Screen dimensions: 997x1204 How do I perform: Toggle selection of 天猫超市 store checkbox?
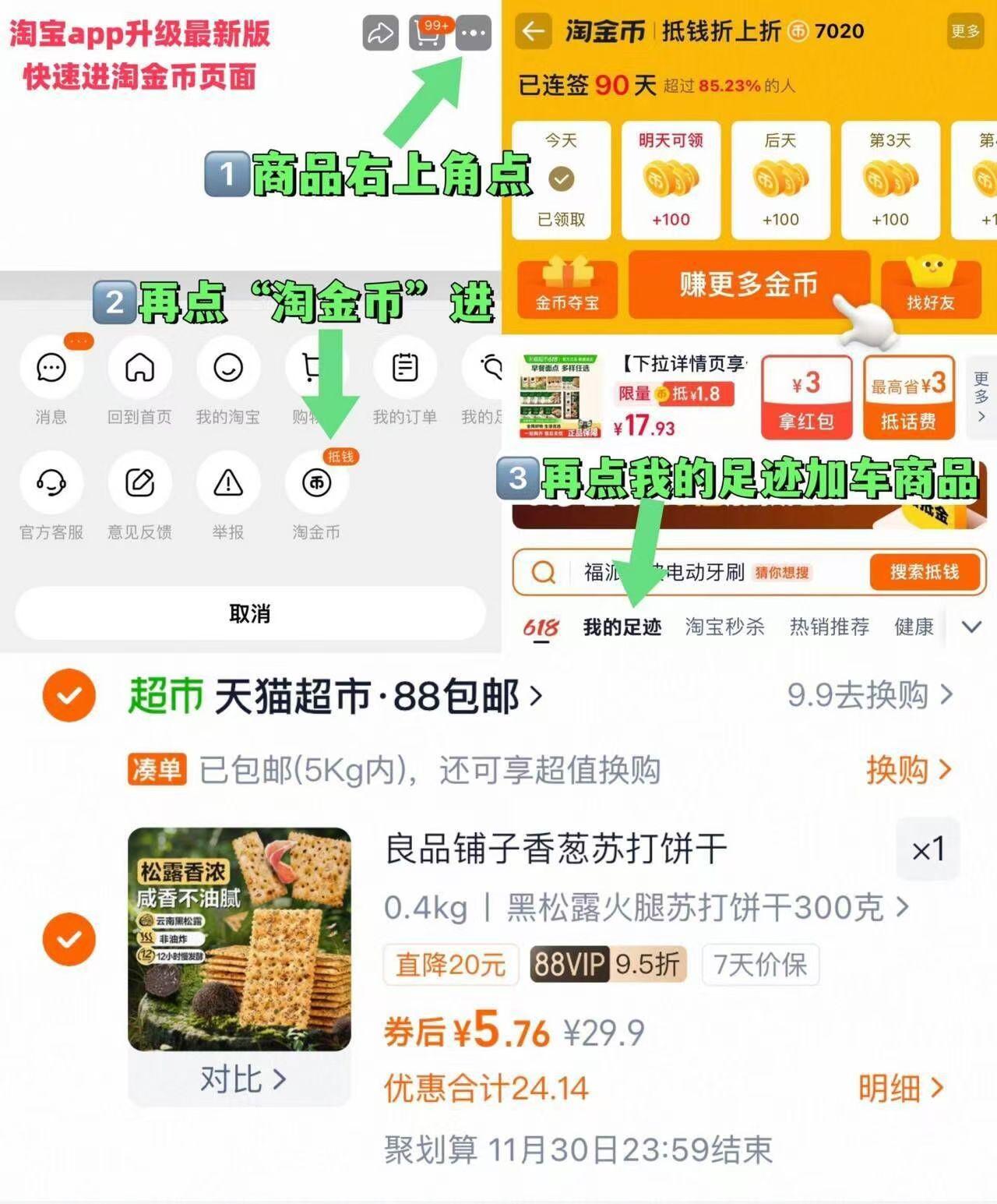[69, 695]
